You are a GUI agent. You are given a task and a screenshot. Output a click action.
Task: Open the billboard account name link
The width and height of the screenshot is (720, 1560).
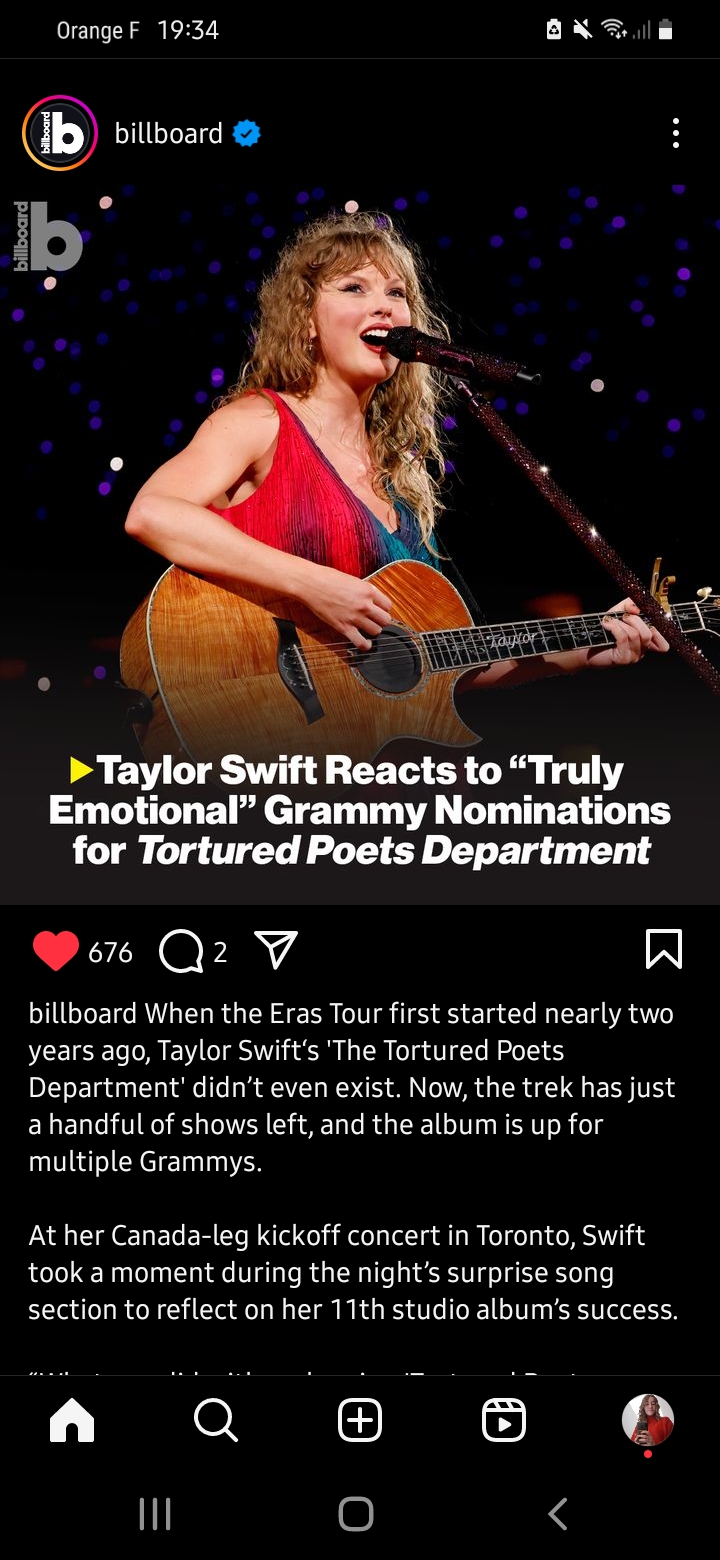tap(168, 133)
